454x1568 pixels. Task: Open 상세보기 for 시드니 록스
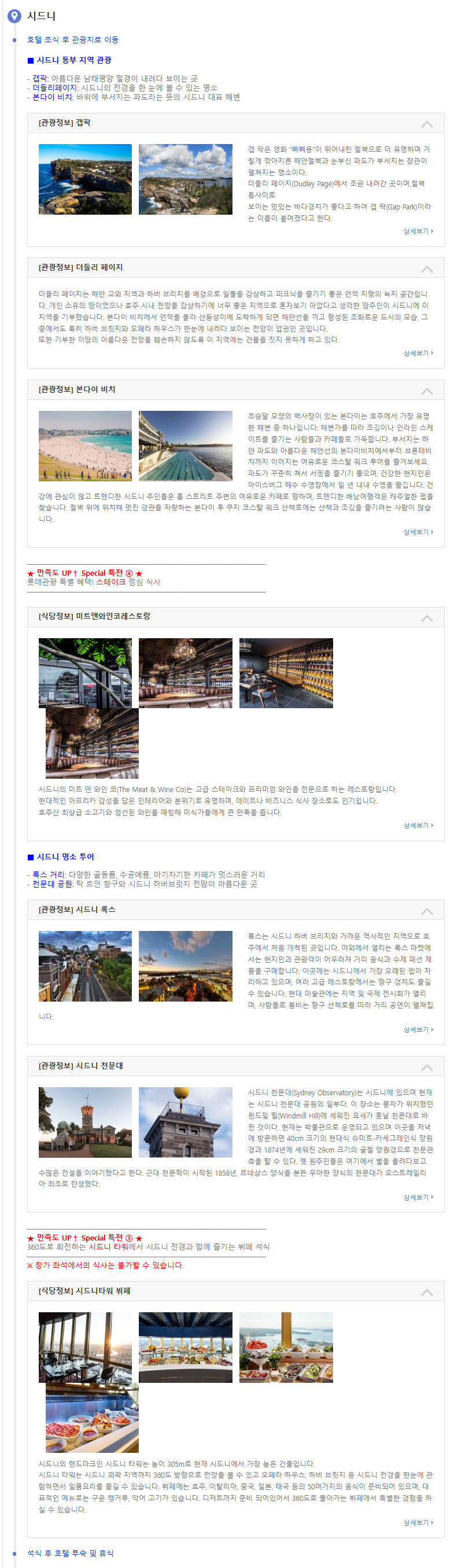(418, 1029)
